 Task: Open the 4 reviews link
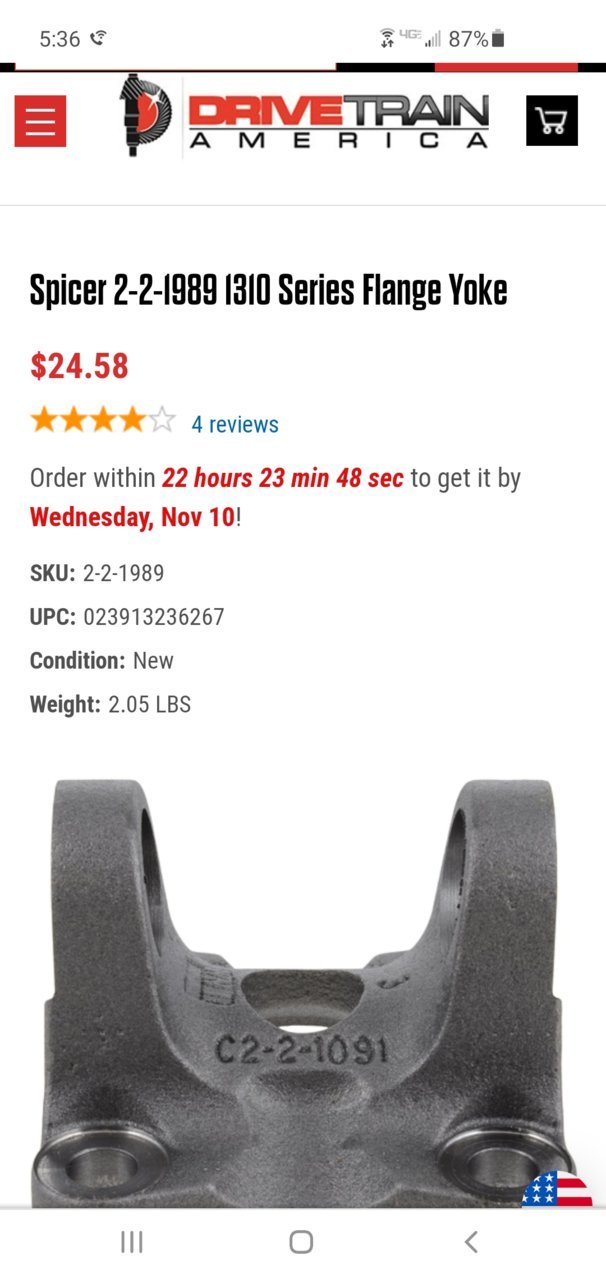click(x=235, y=424)
